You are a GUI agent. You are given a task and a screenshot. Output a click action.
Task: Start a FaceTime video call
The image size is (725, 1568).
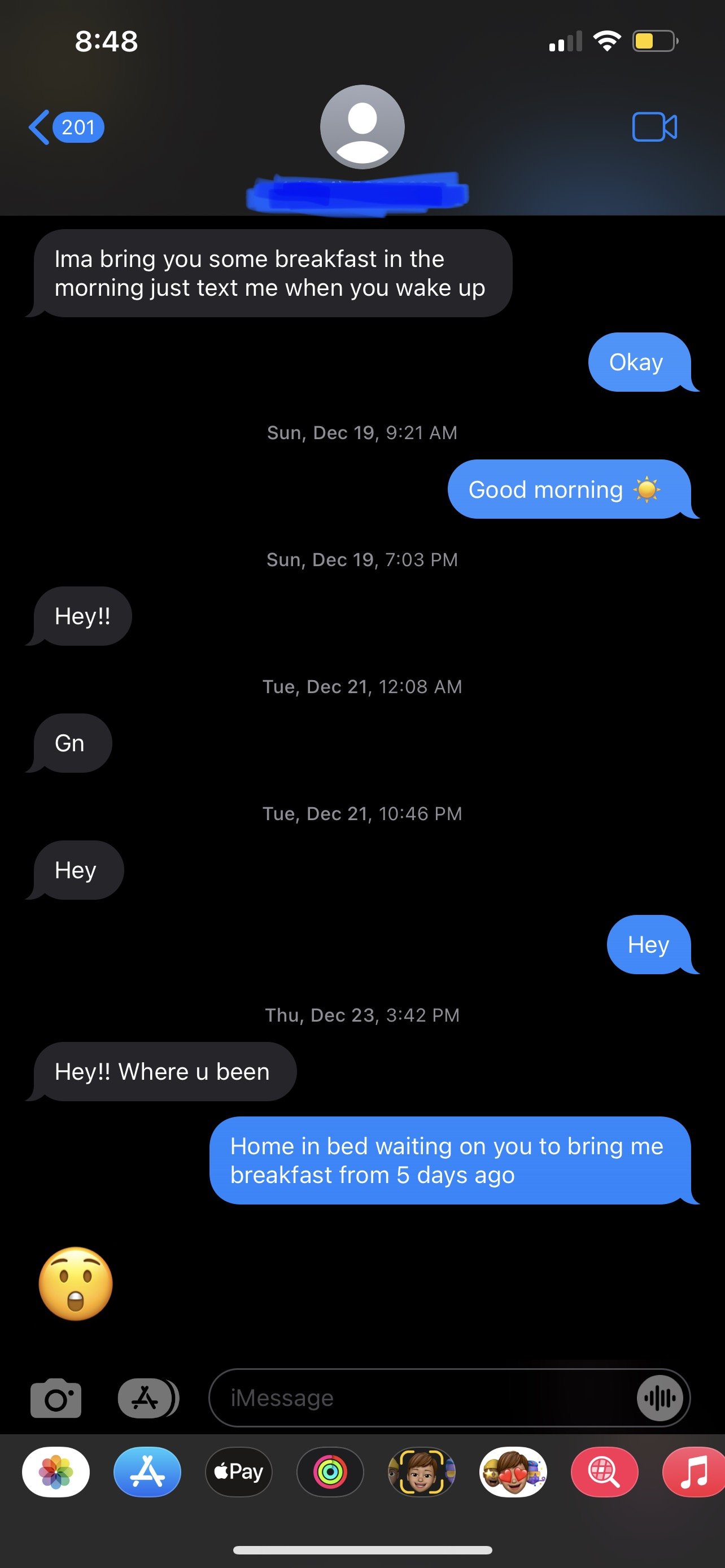(x=654, y=127)
